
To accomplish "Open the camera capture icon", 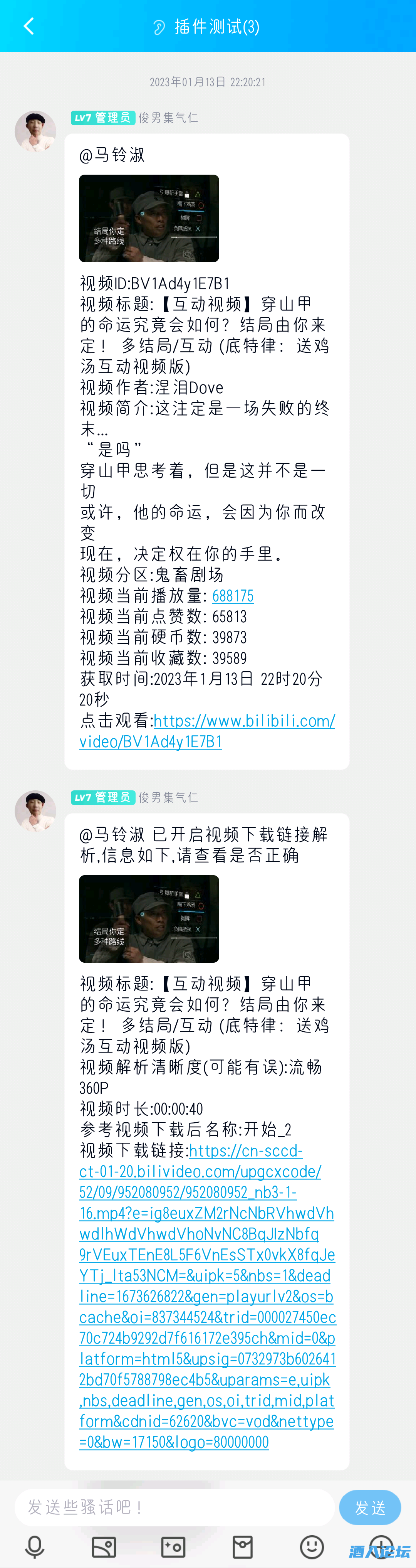I will click(173, 1547).
